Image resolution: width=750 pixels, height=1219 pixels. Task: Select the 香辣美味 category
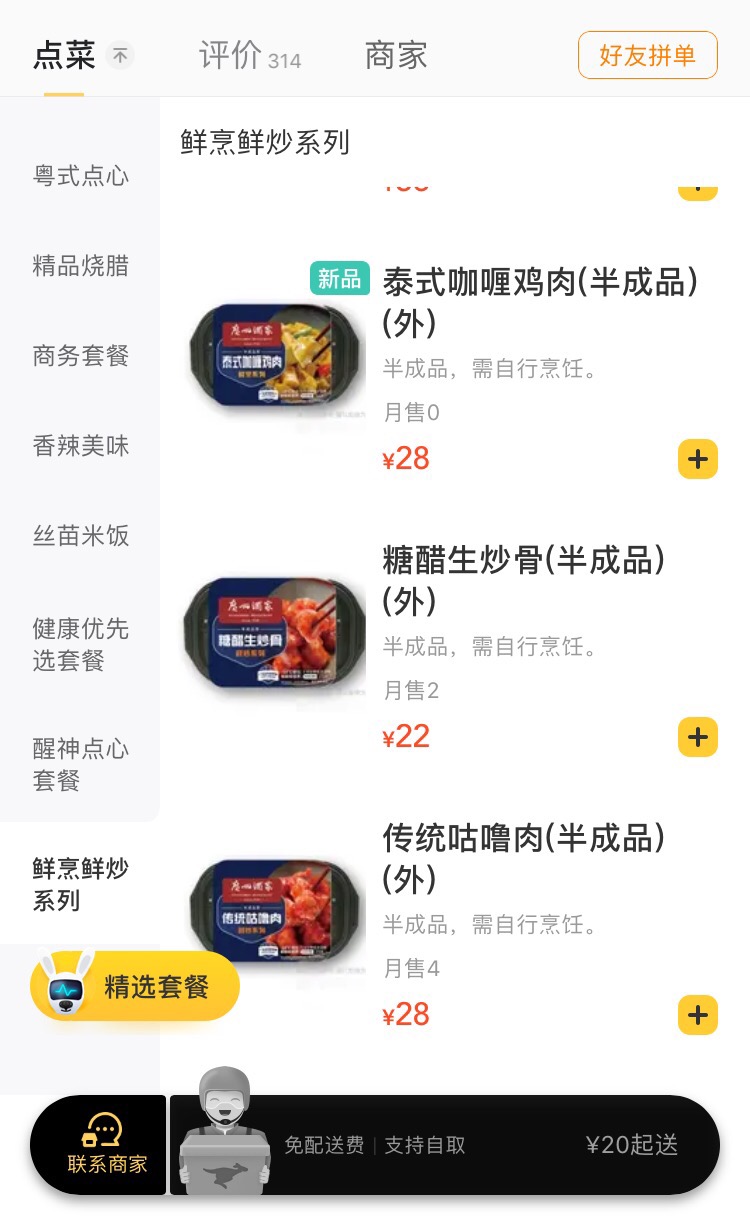81,446
